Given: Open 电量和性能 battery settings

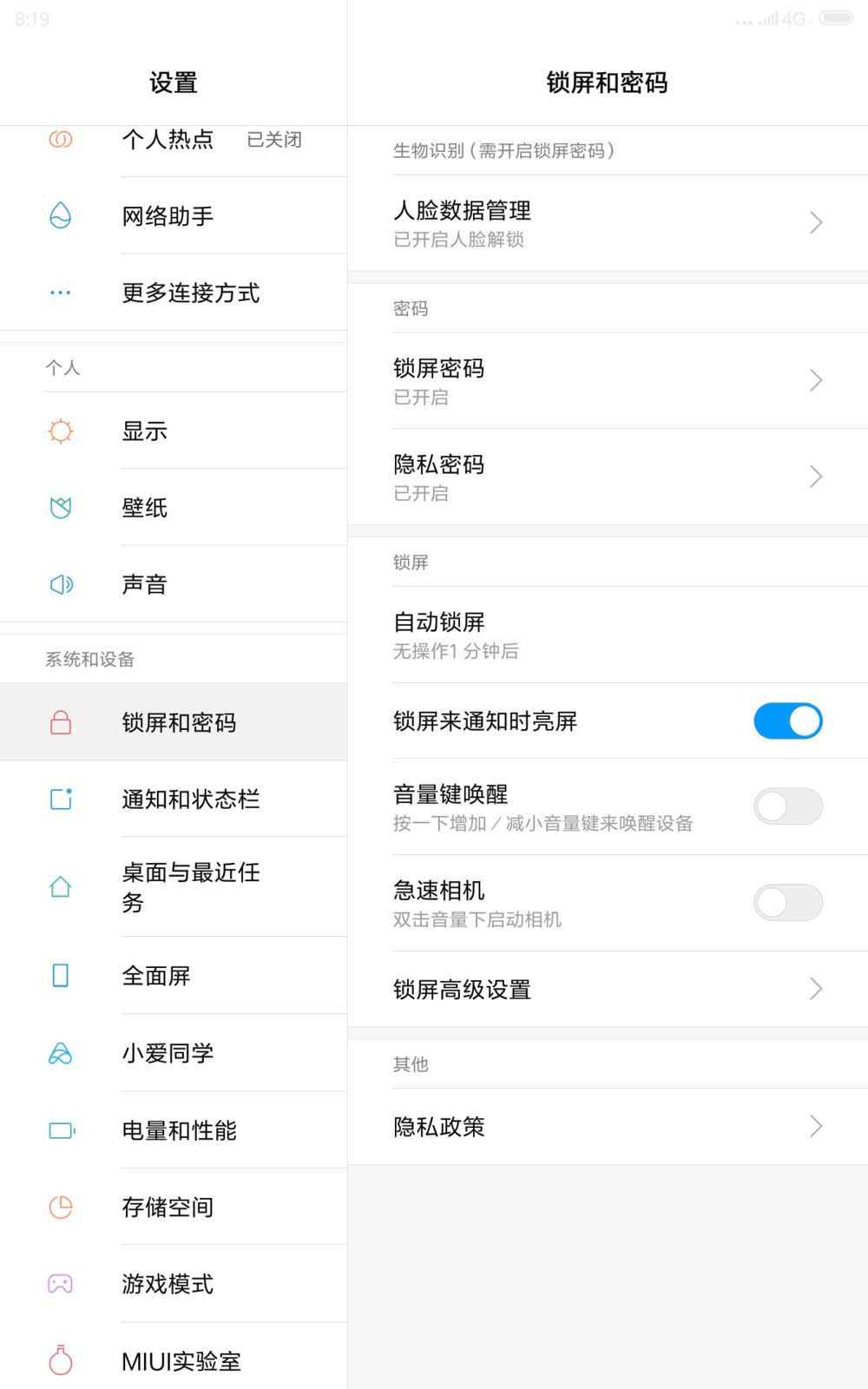Looking at the screenshot, I should pos(174,1130).
